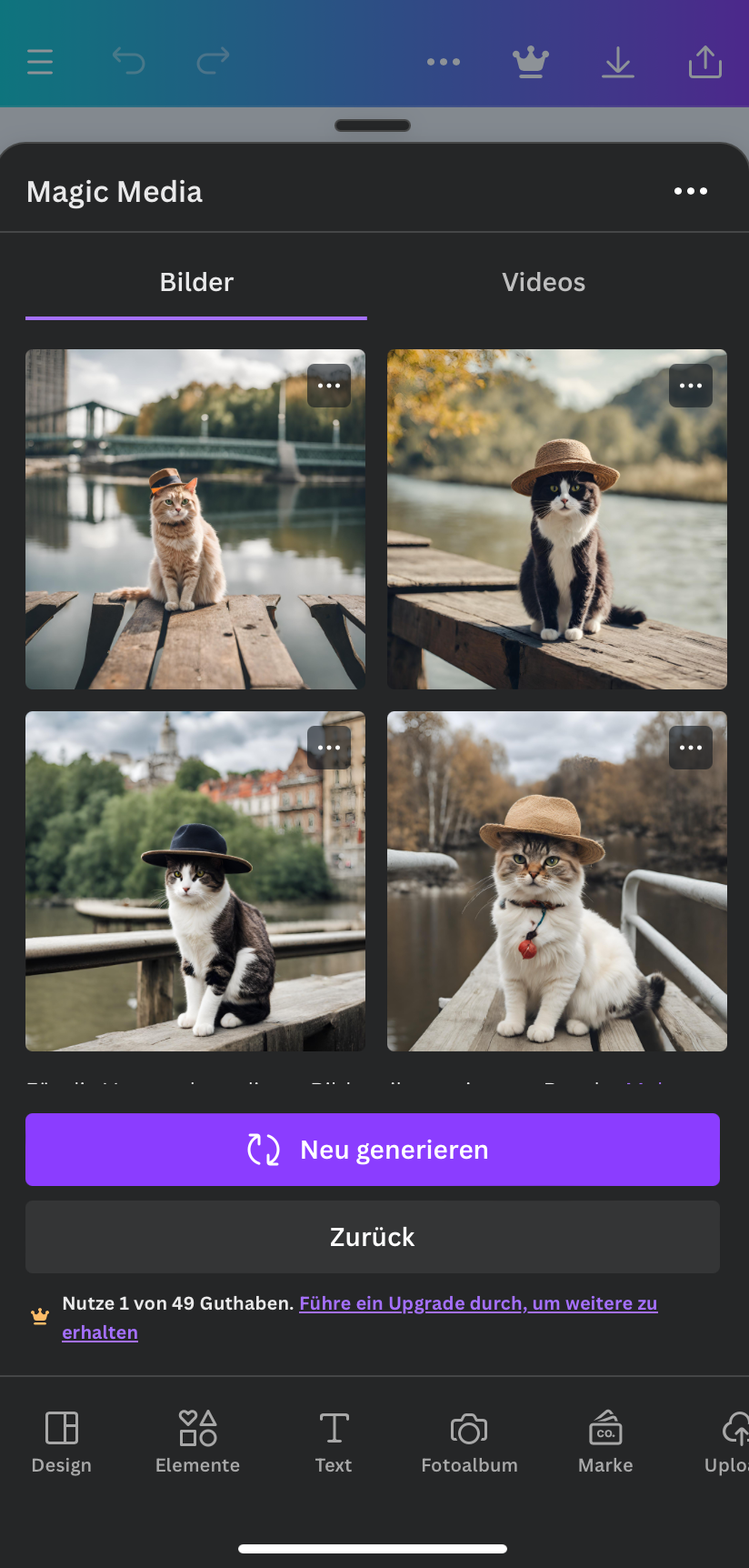Tap Neu generieren button

pyautogui.click(x=373, y=1150)
